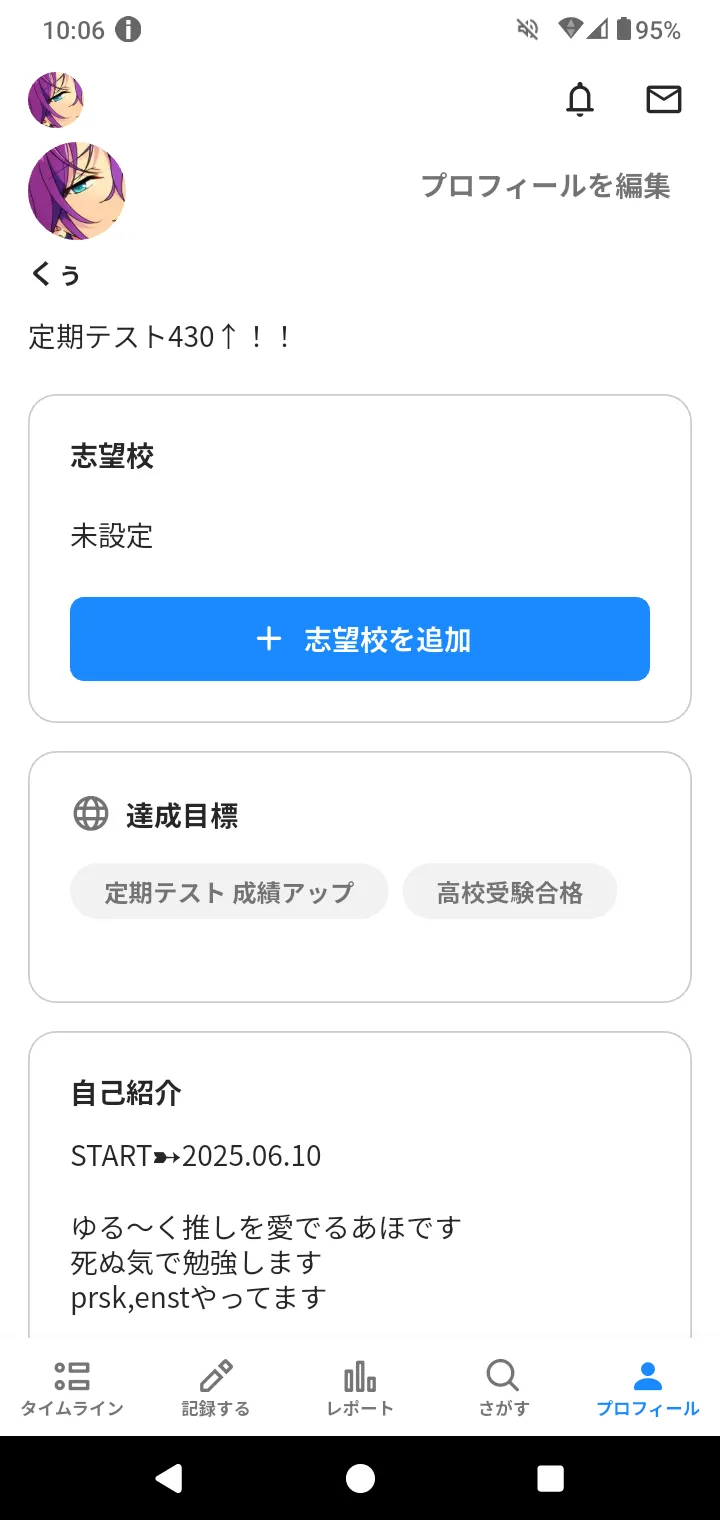This screenshot has height=1520, width=720.
Task: Tap the system back button
Action: 169,1478
